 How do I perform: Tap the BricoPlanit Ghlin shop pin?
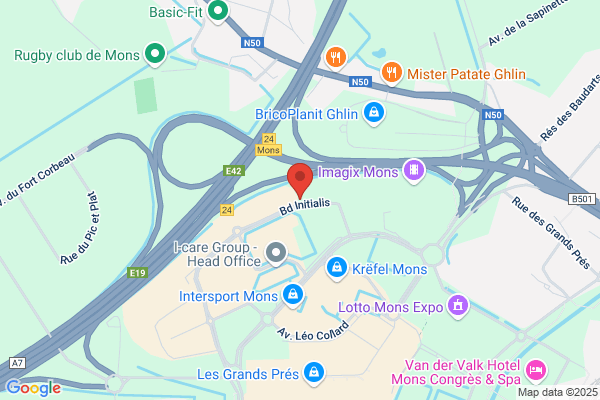(x=374, y=113)
